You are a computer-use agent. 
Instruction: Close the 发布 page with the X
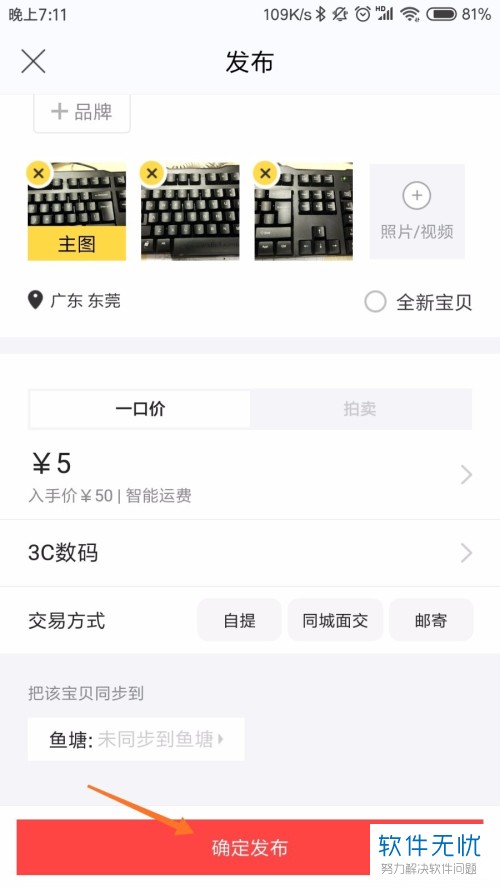click(x=33, y=61)
